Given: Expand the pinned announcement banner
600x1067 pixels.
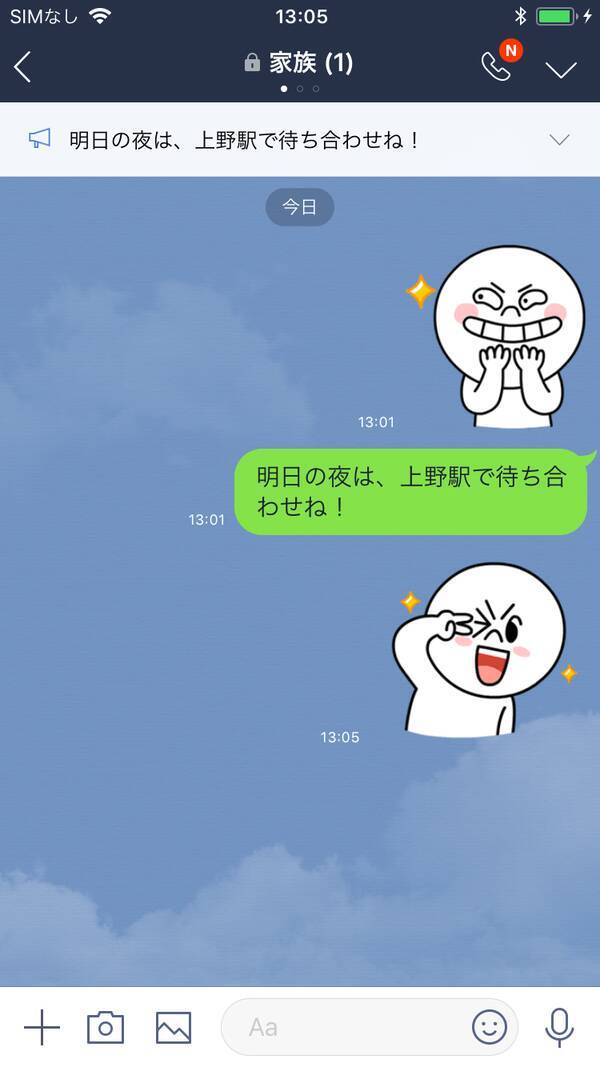Looking at the screenshot, I should [560, 139].
